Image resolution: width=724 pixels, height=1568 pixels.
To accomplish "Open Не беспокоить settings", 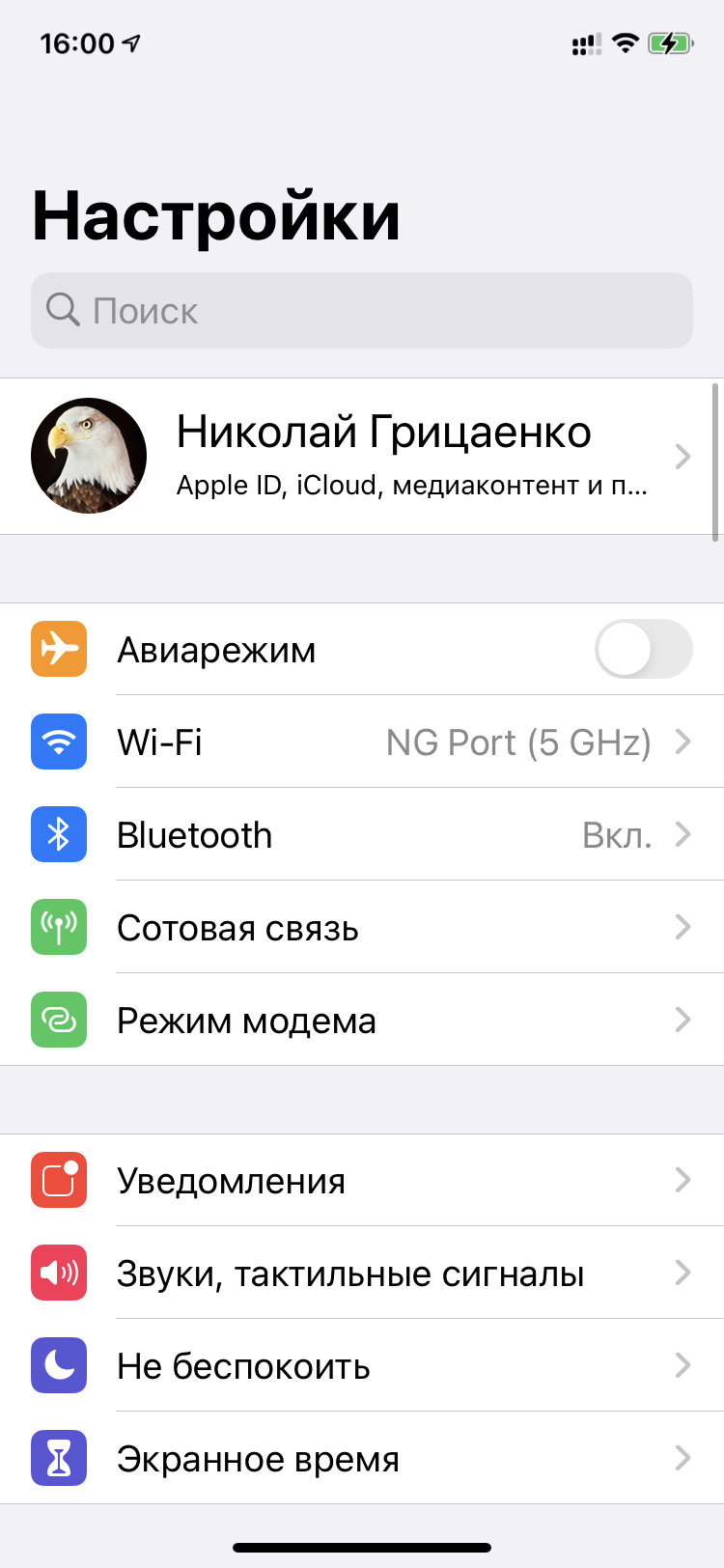I will coord(362,1365).
